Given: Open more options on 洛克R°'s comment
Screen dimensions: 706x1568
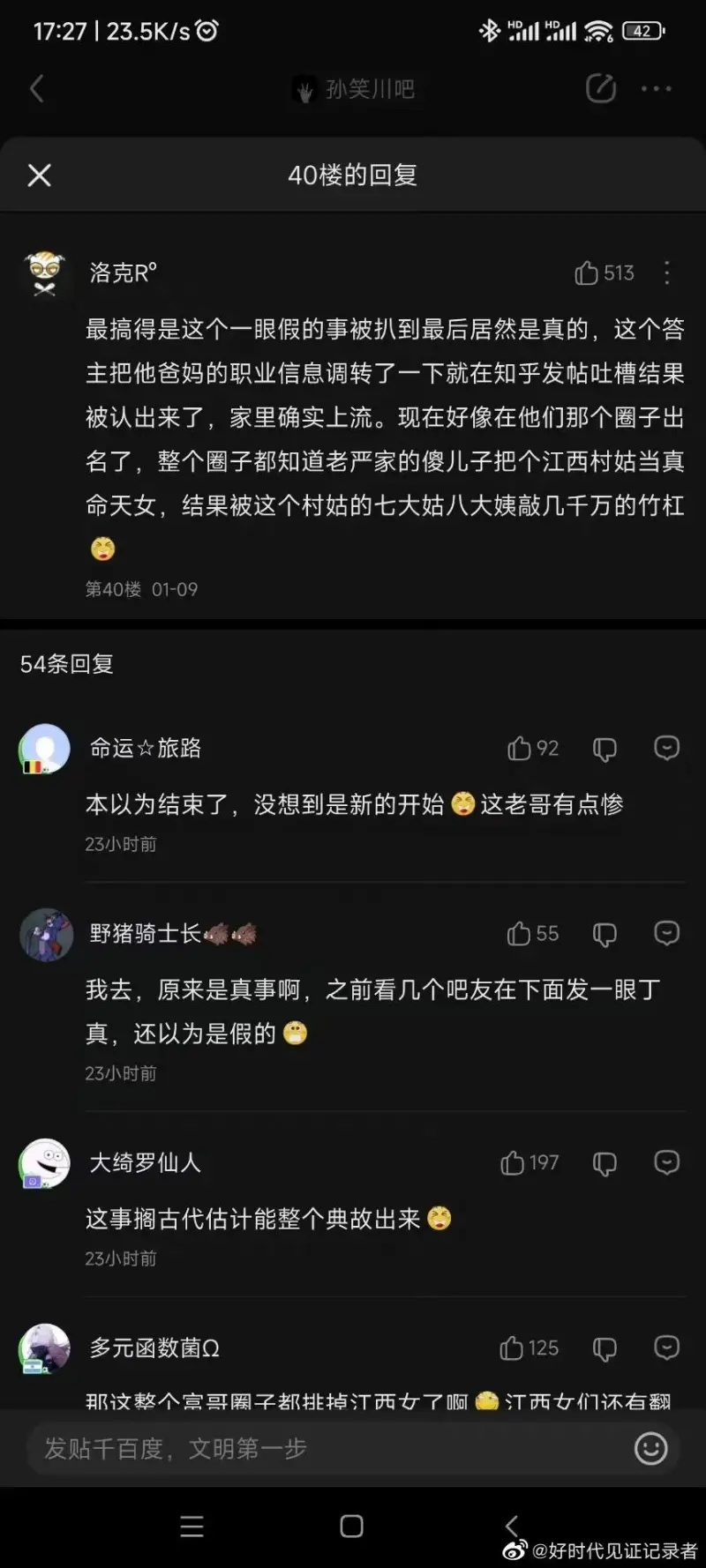Looking at the screenshot, I should pos(668,273).
